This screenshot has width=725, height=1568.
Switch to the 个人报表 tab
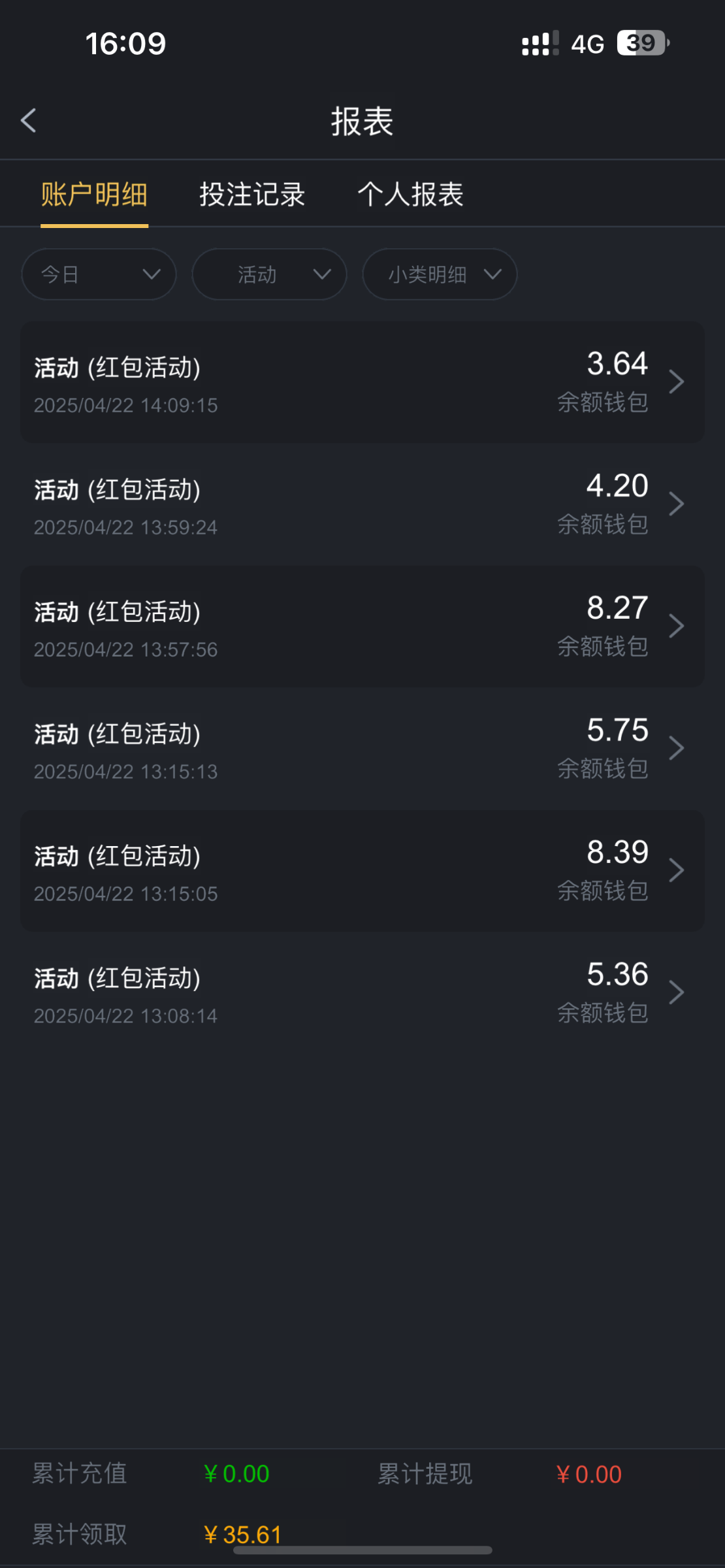410,194
